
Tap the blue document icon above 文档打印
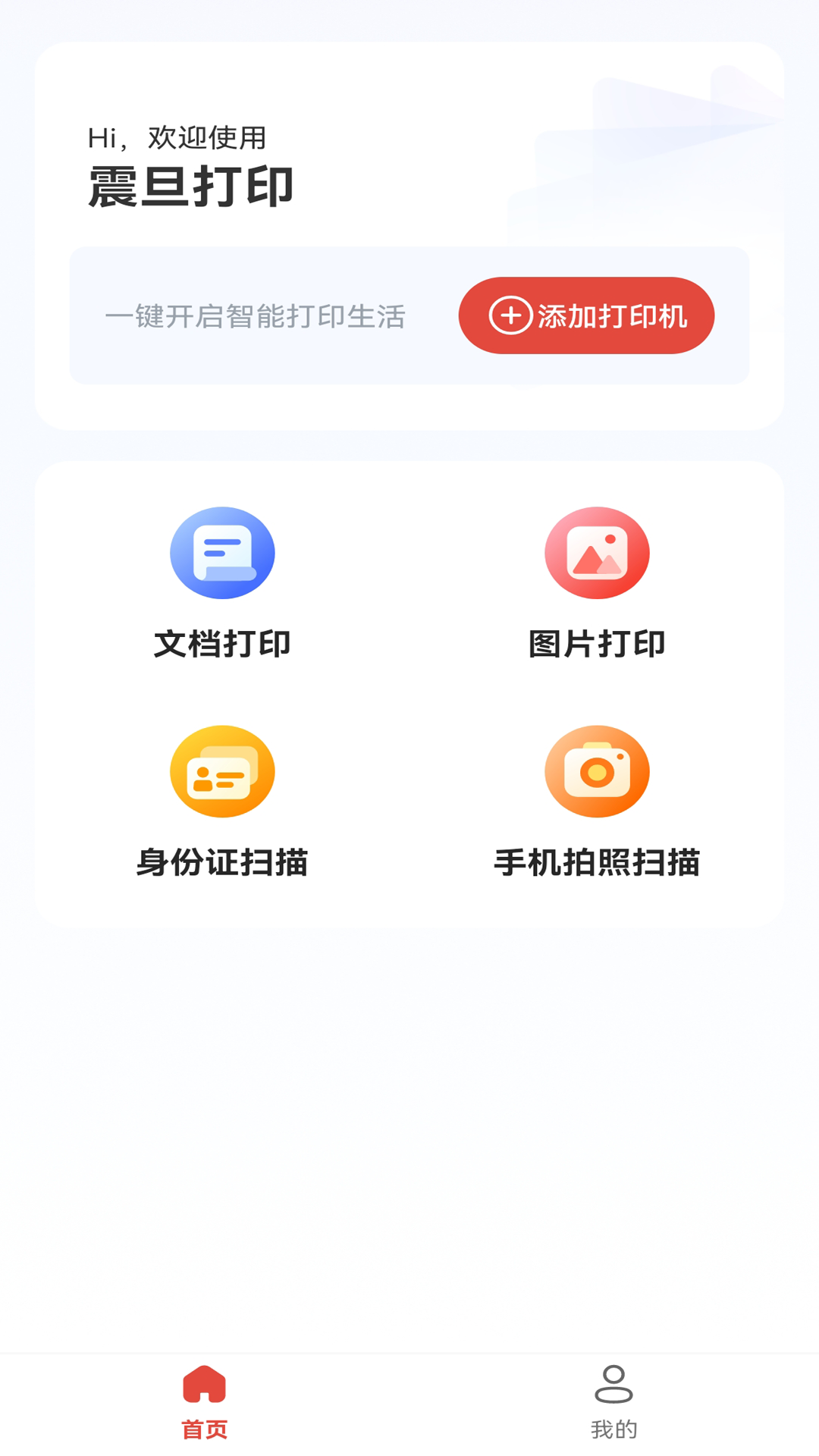coord(222,554)
